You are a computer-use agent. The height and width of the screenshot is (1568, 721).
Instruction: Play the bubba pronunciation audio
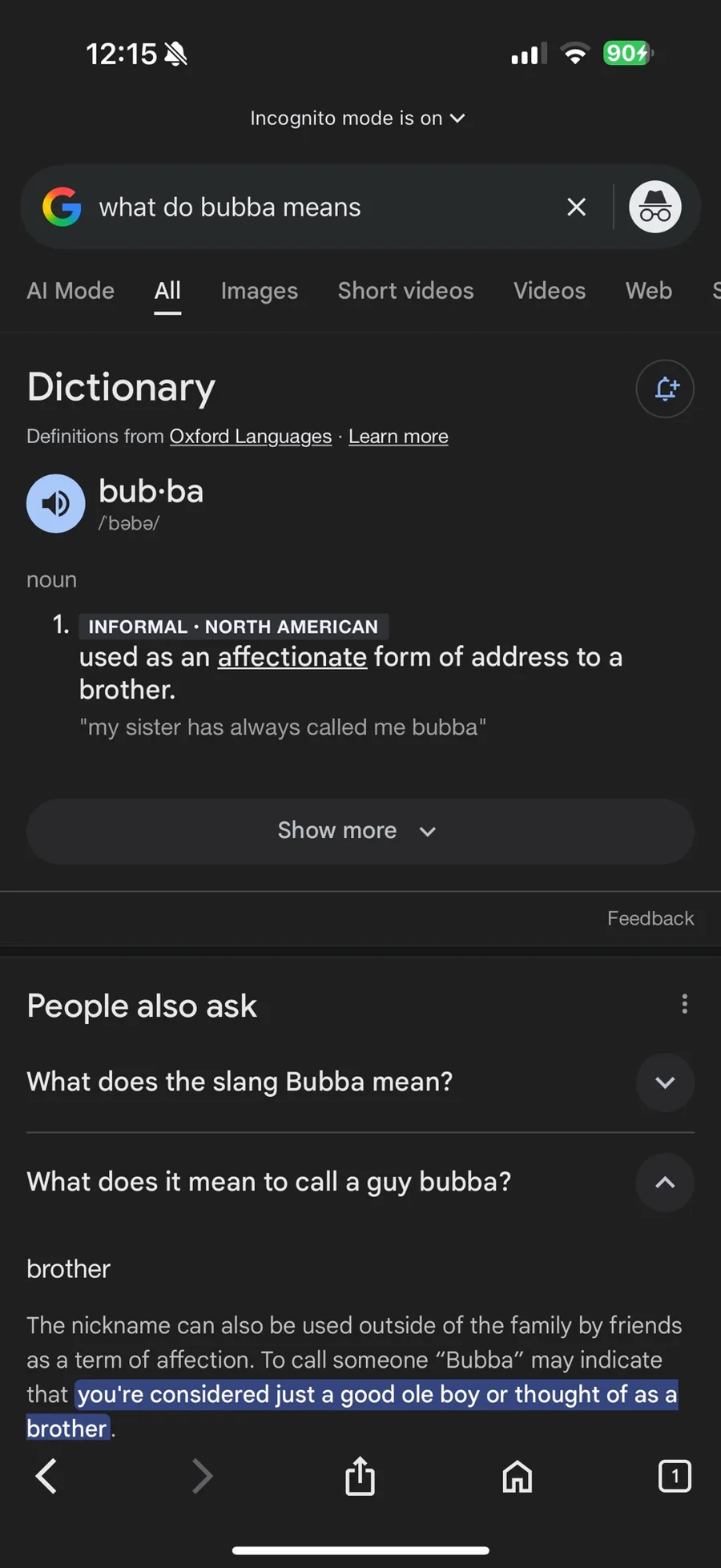55,504
